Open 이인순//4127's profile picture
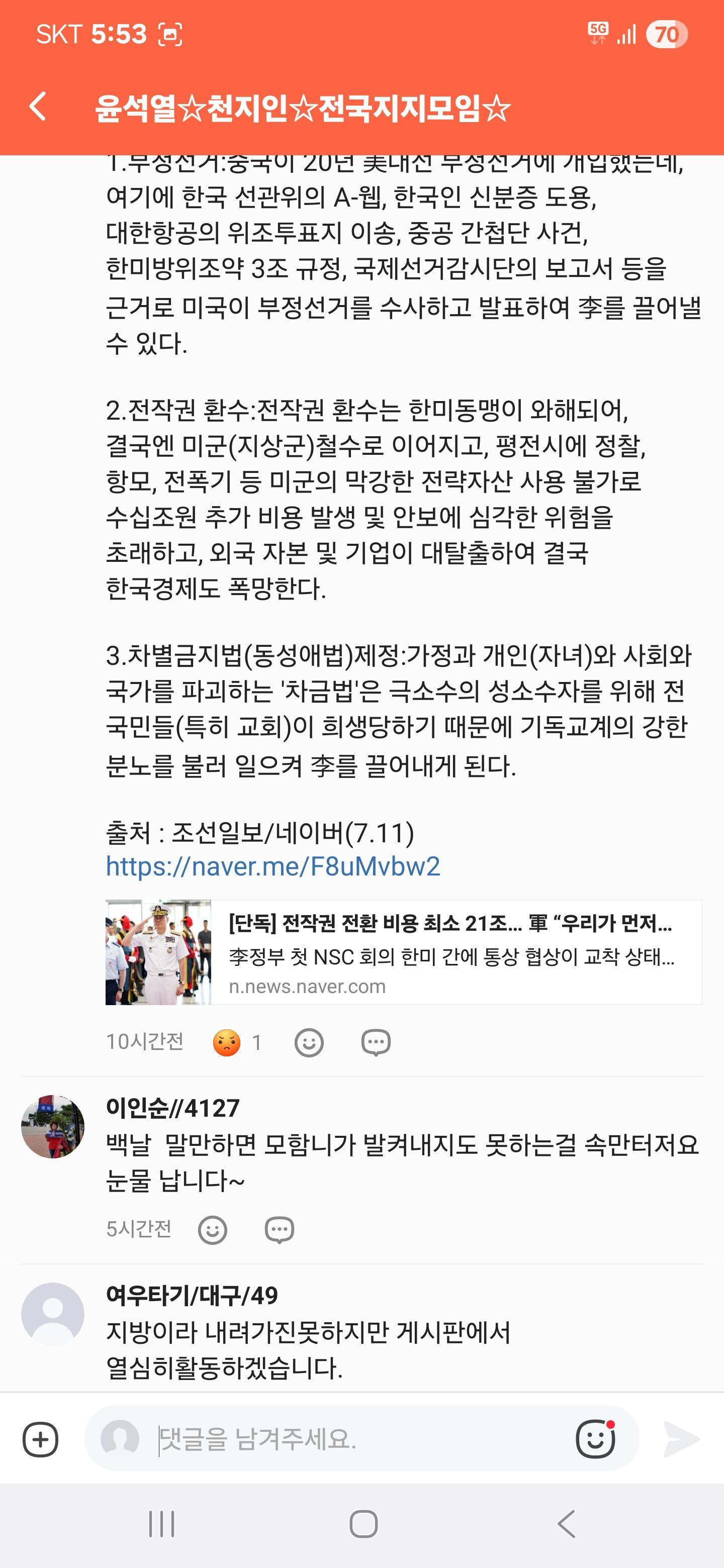The image size is (724, 1568). point(52,1126)
